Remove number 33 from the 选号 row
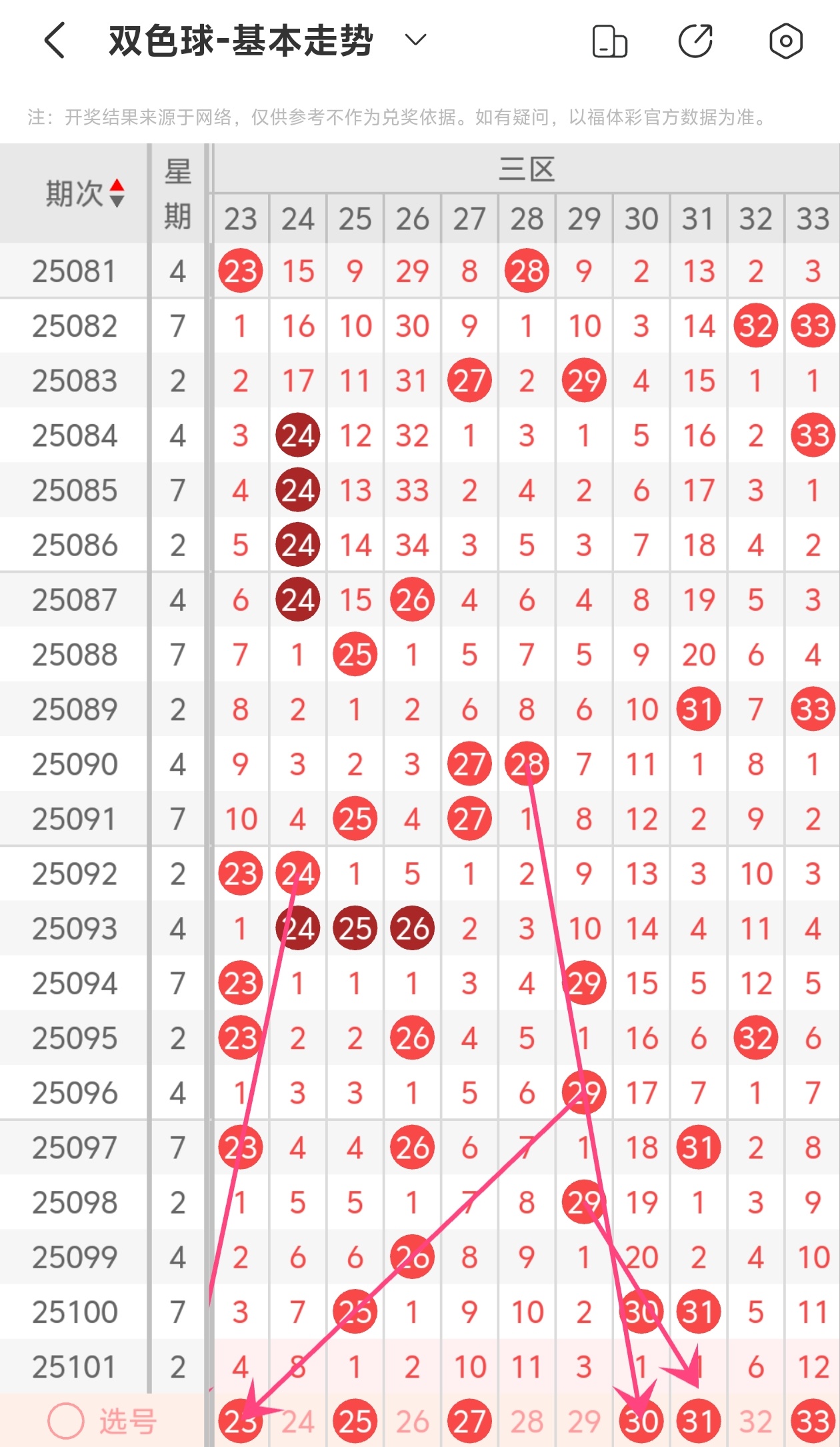Viewport: 840px width, 1447px height. 813,1422
